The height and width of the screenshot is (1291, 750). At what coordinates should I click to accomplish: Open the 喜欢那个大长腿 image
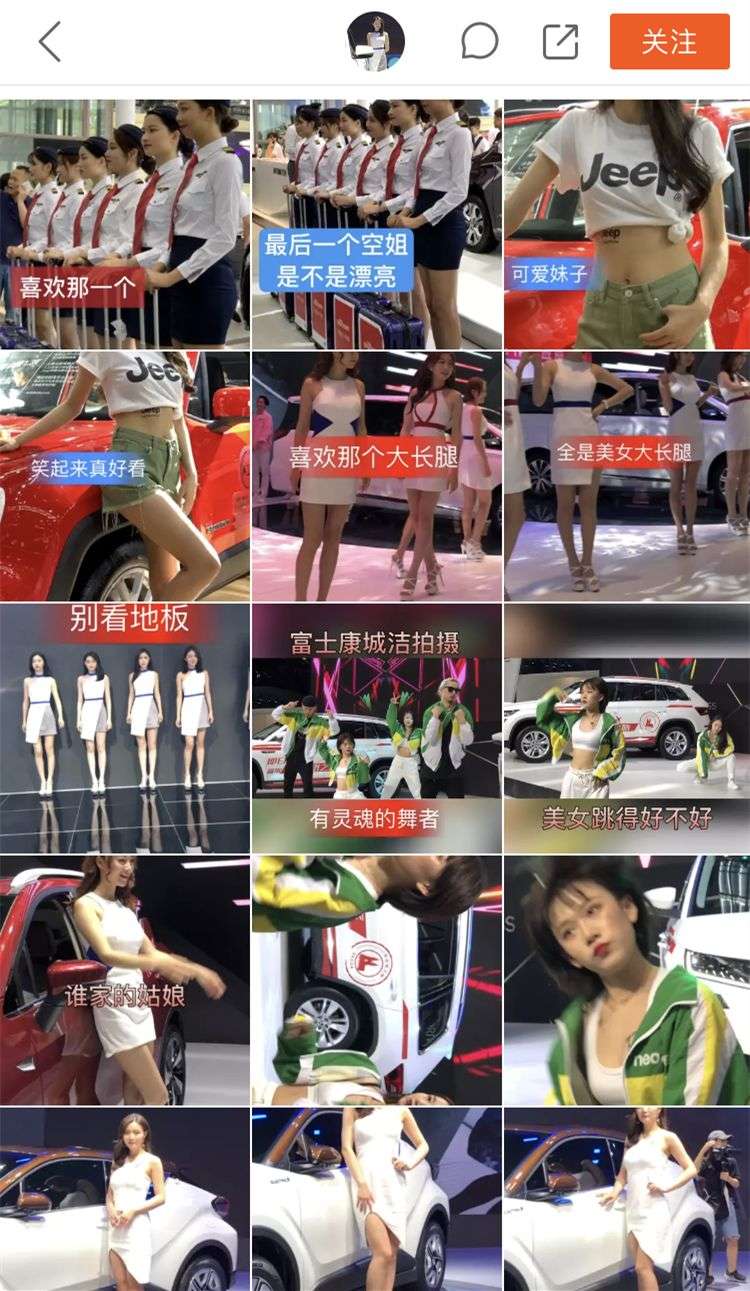(x=376, y=476)
